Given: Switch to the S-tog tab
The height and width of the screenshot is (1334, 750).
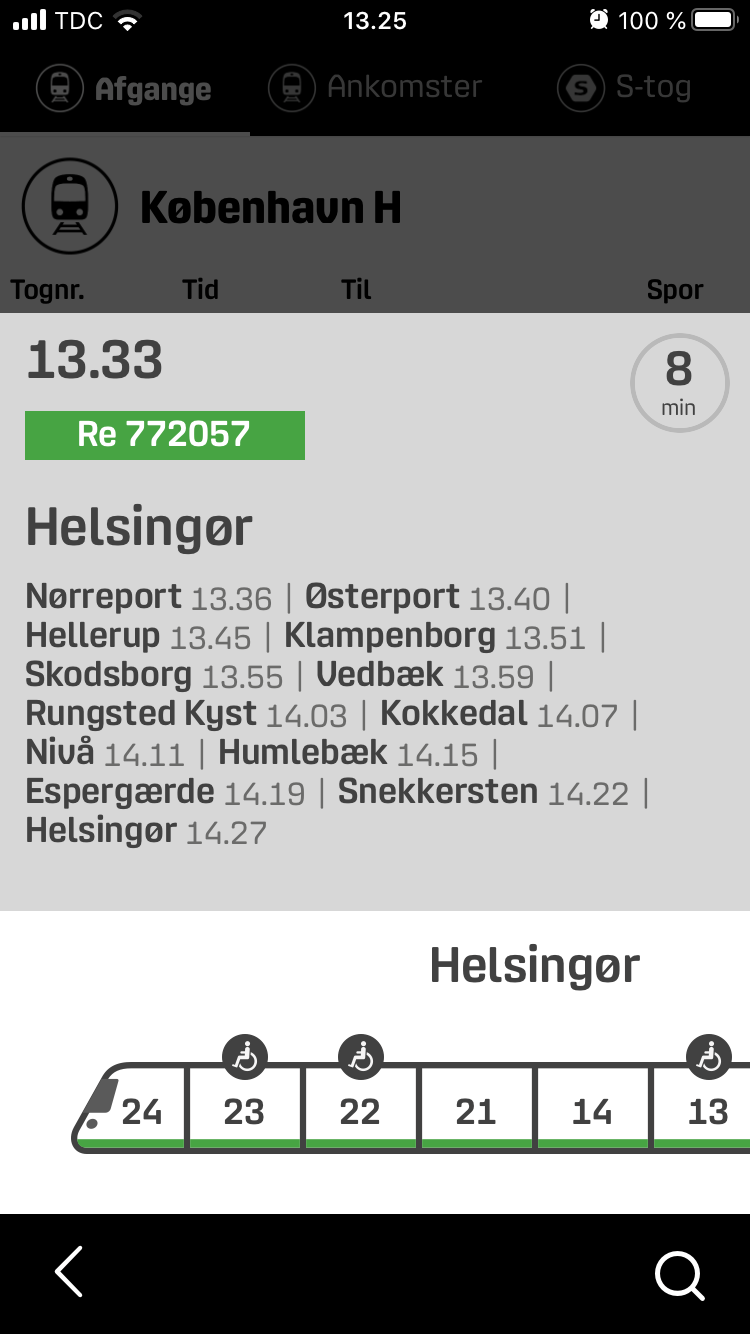Looking at the screenshot, I should [625, 88].
